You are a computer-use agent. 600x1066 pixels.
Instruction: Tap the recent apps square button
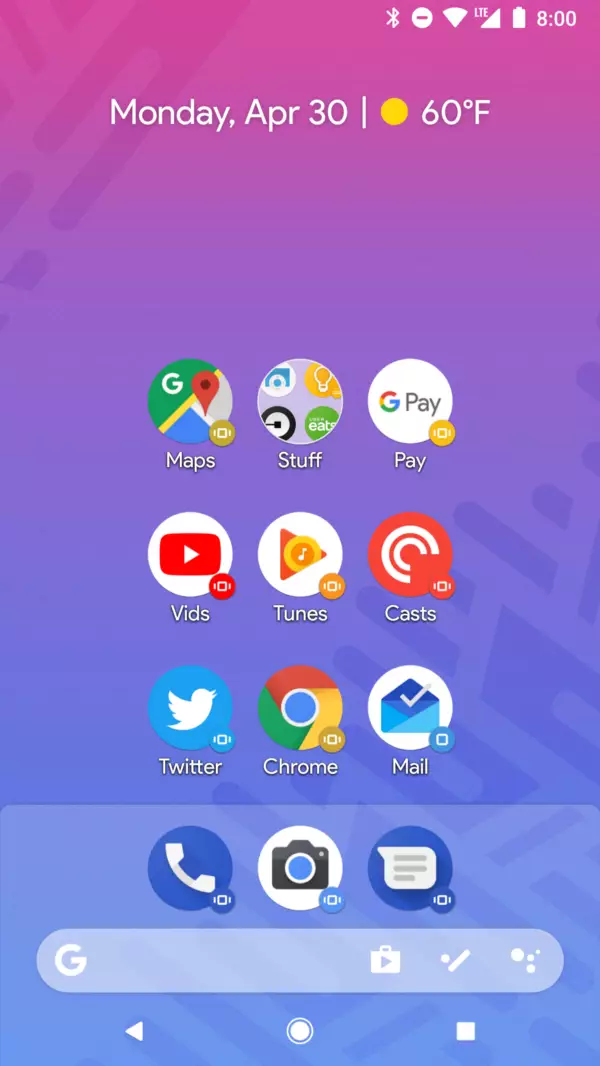pyautogui.click(x=465, y=1031)
